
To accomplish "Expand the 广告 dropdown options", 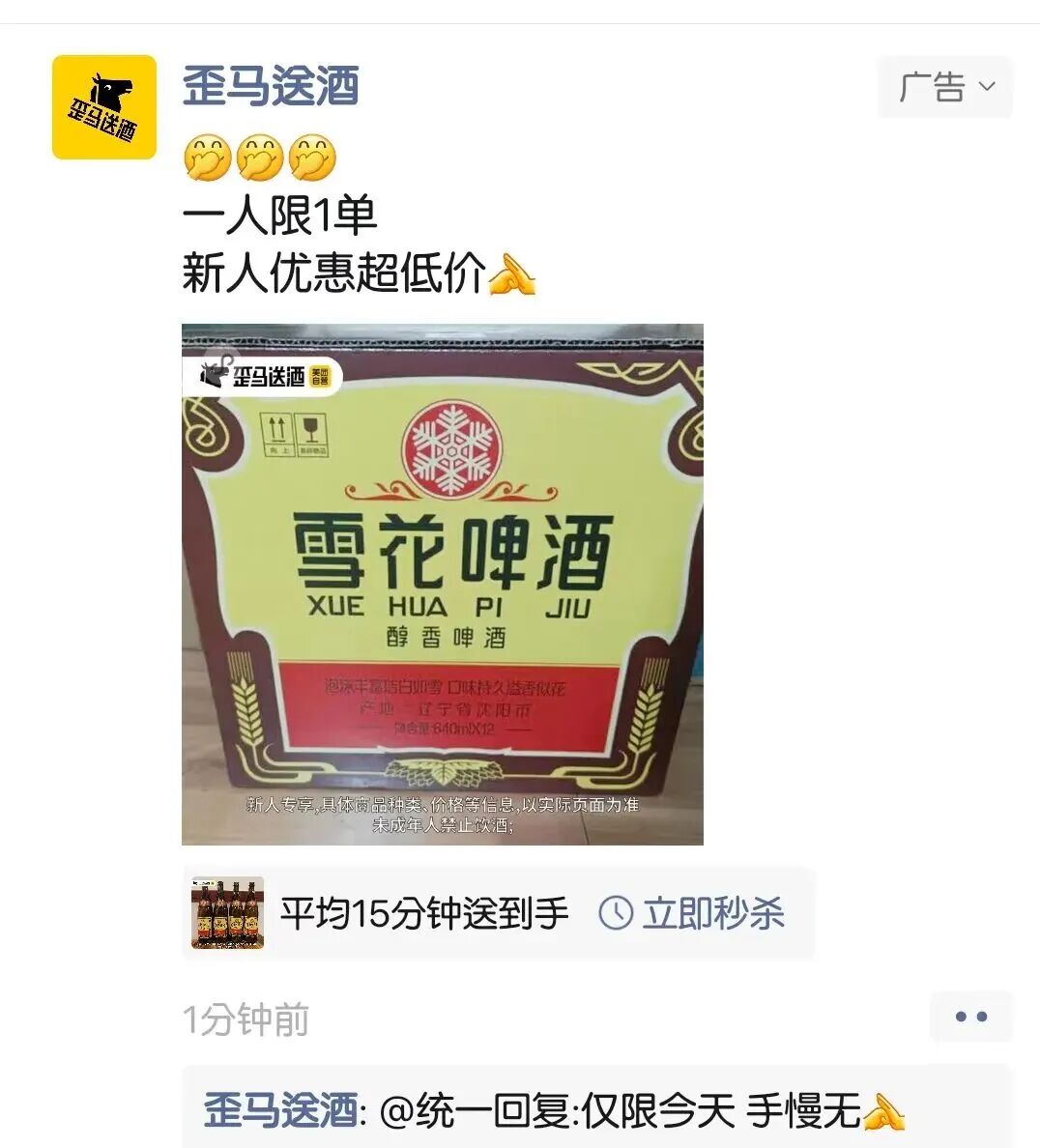I will pyautogui.click(x=944, y=87).
